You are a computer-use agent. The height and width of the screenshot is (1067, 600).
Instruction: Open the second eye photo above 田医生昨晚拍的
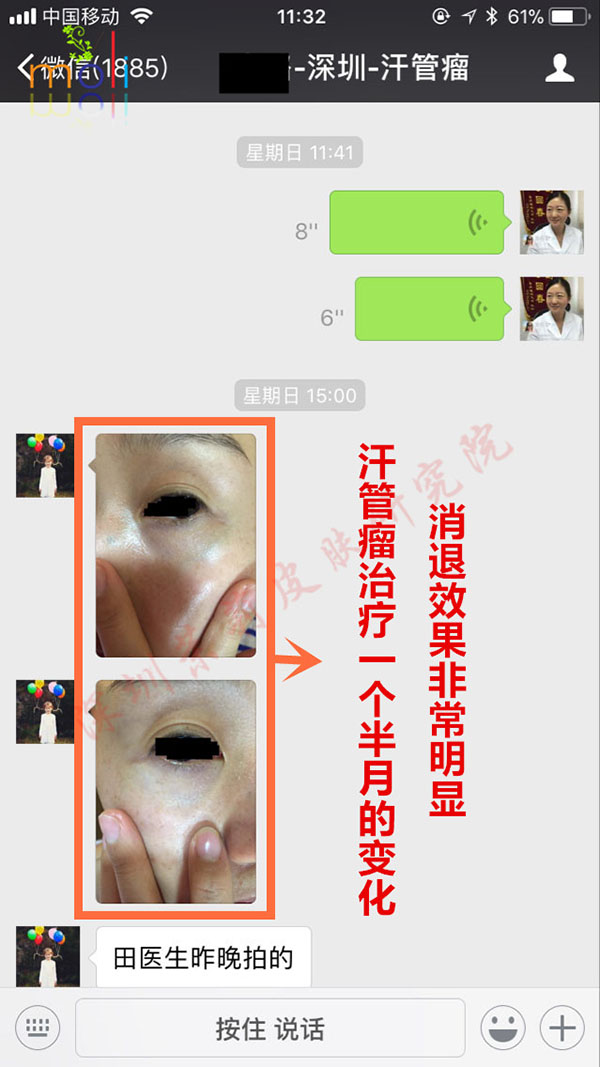pos(176,791)
